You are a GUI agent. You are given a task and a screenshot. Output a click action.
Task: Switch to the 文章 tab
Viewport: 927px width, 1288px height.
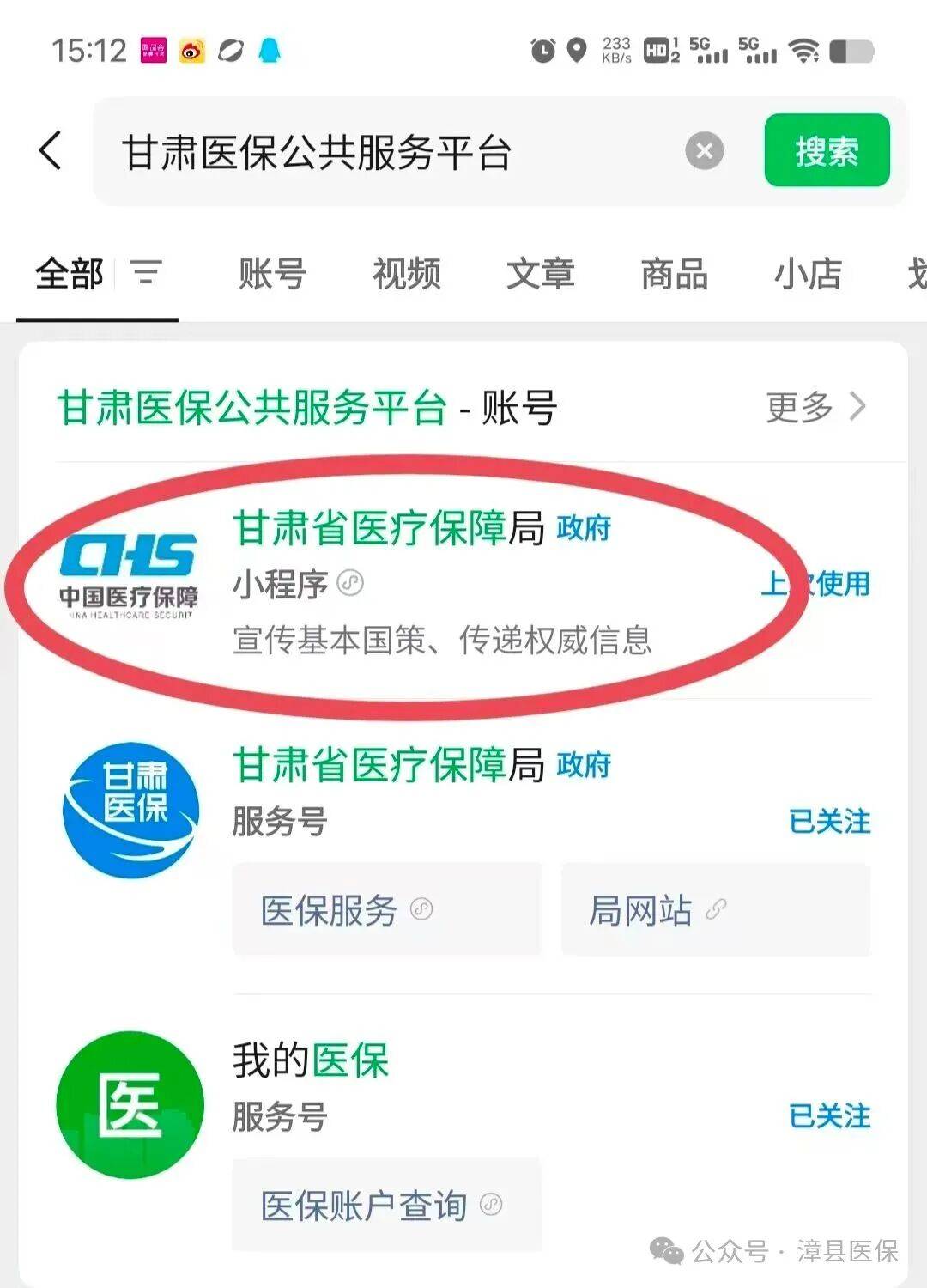coord(540,274)
